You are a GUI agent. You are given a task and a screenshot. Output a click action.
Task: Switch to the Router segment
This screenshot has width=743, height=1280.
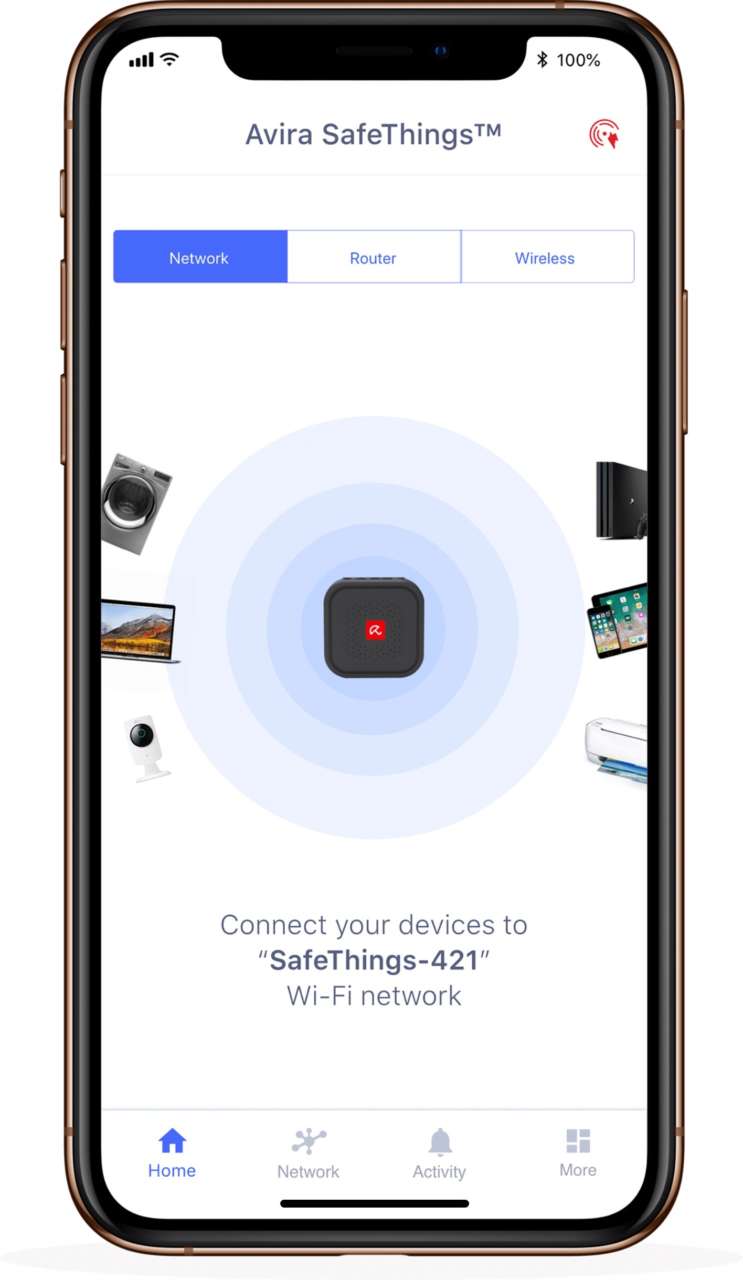[373, 258]
